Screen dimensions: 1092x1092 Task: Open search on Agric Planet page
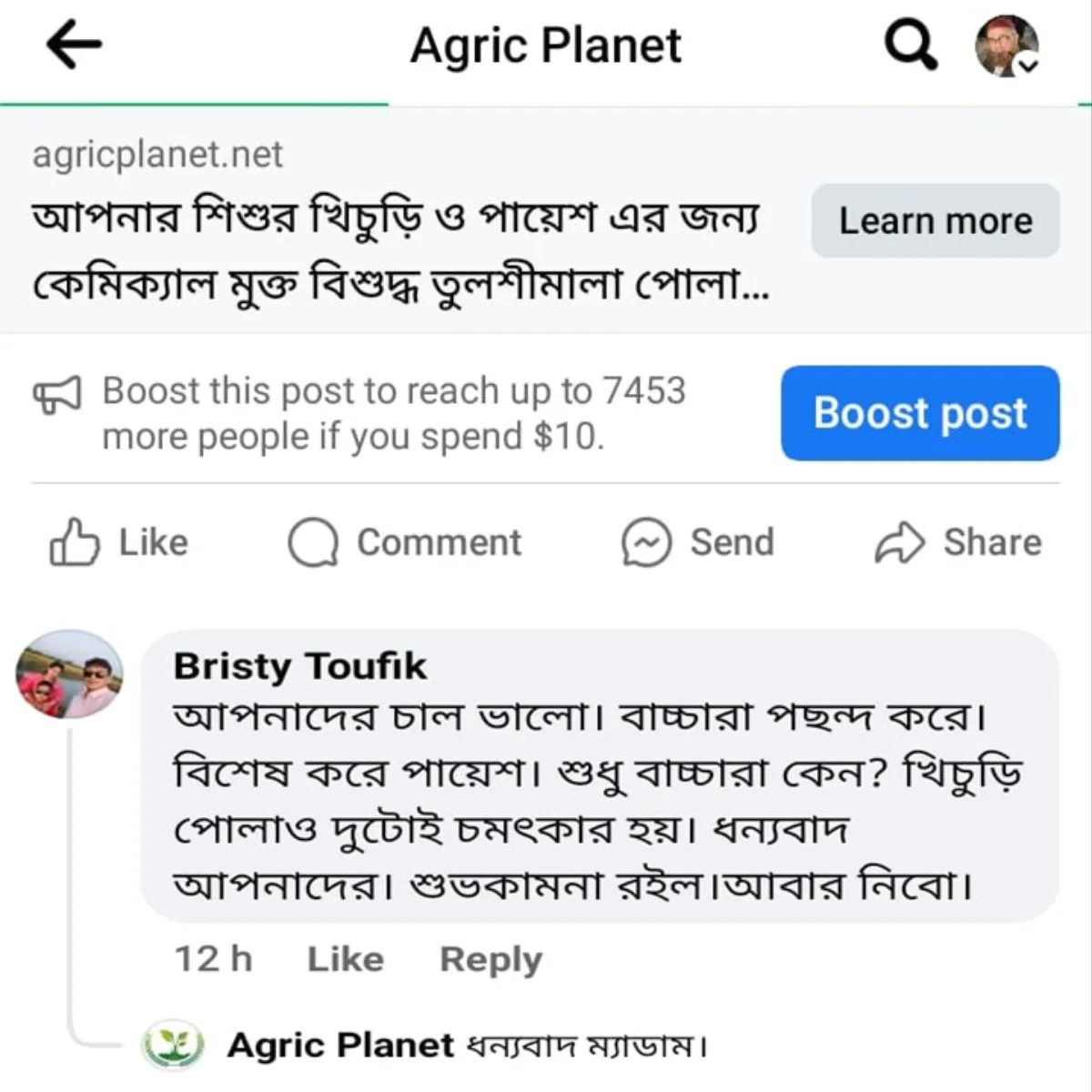tap(911, 45)
